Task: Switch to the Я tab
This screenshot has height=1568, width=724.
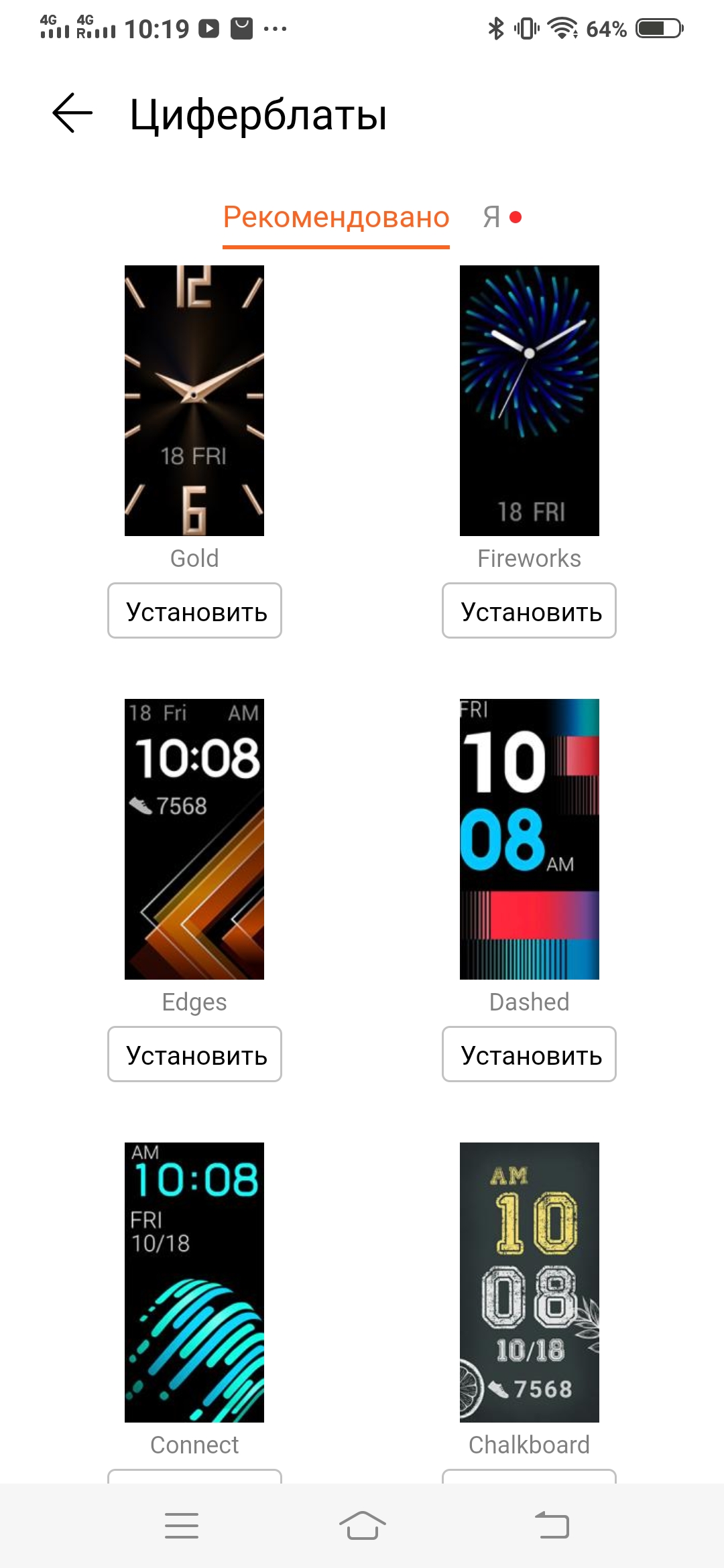Action: point(493,217)
